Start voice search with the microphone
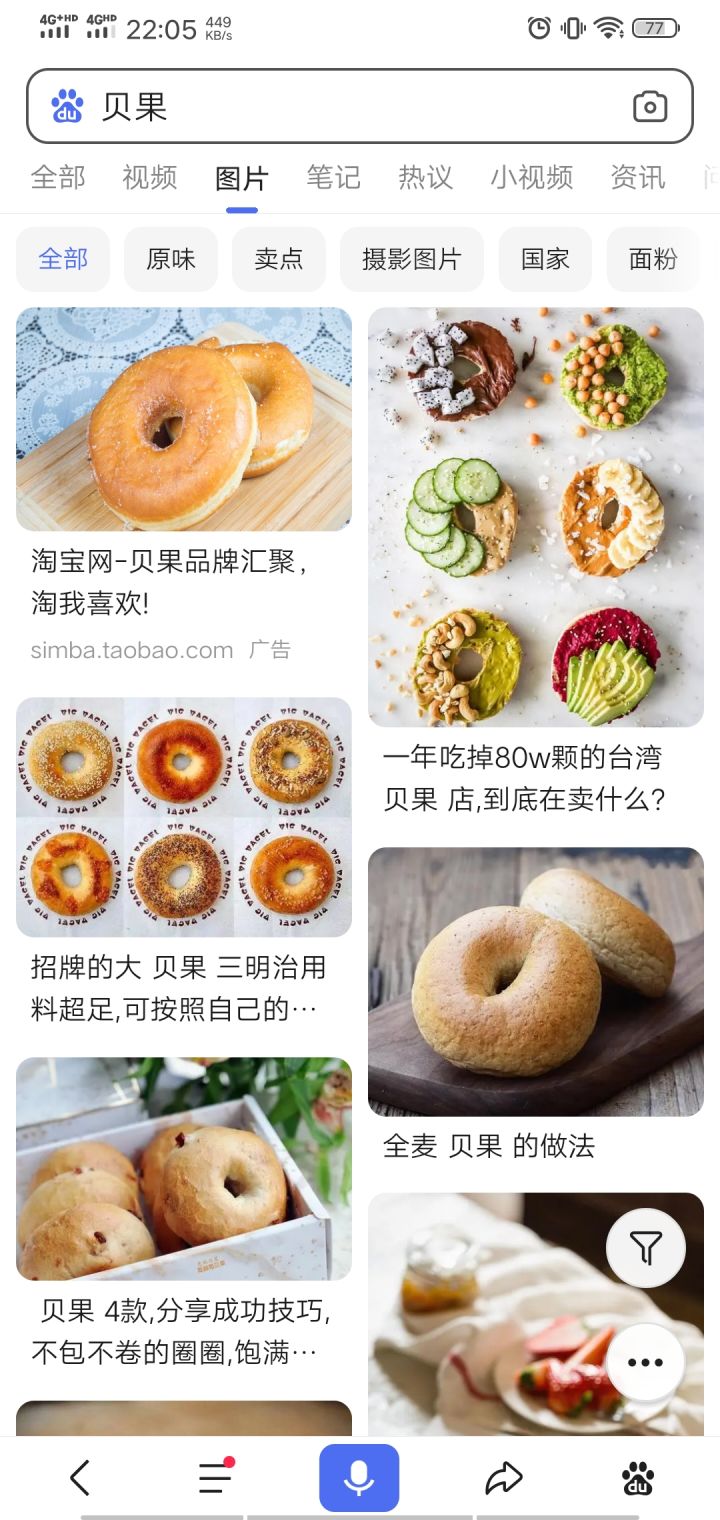The height and width of the screenshot is (1520, 720). tap(359, 1477)
